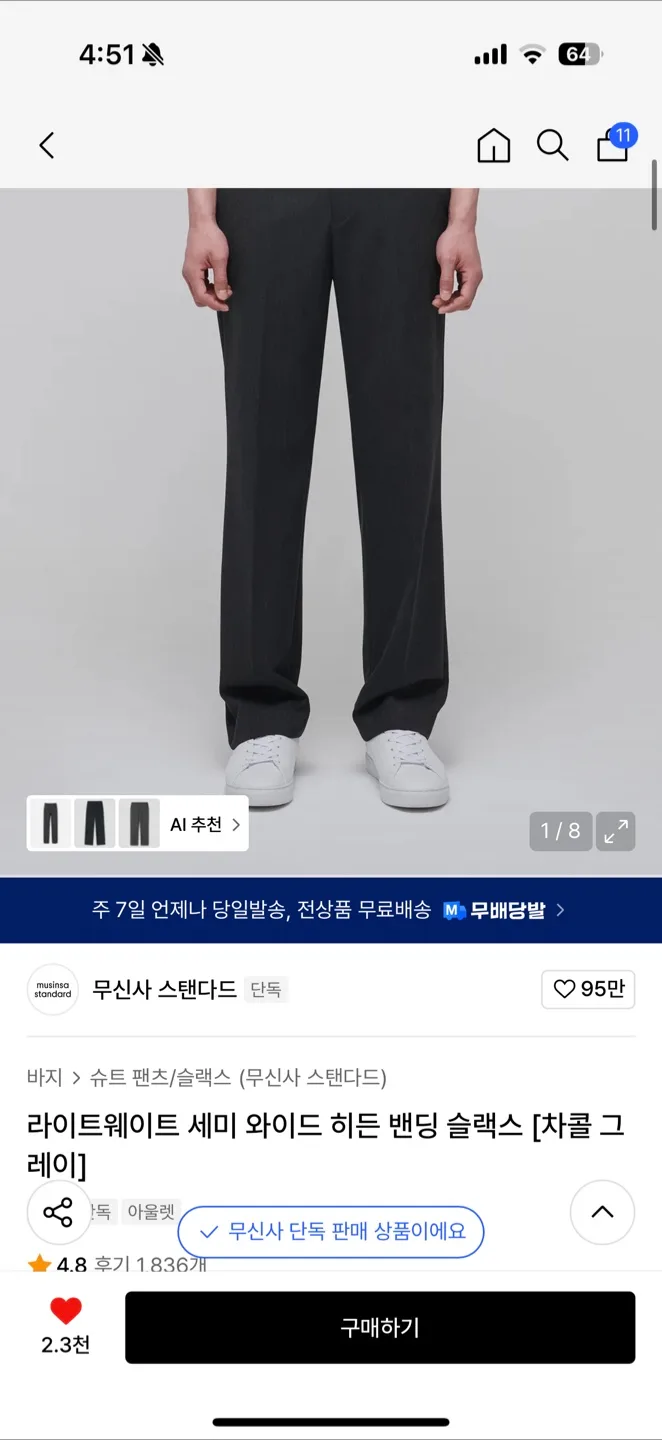The image size is (662, 1440).
Task: Open the 바지 category breadcrumb
Action: [44, 1077]
